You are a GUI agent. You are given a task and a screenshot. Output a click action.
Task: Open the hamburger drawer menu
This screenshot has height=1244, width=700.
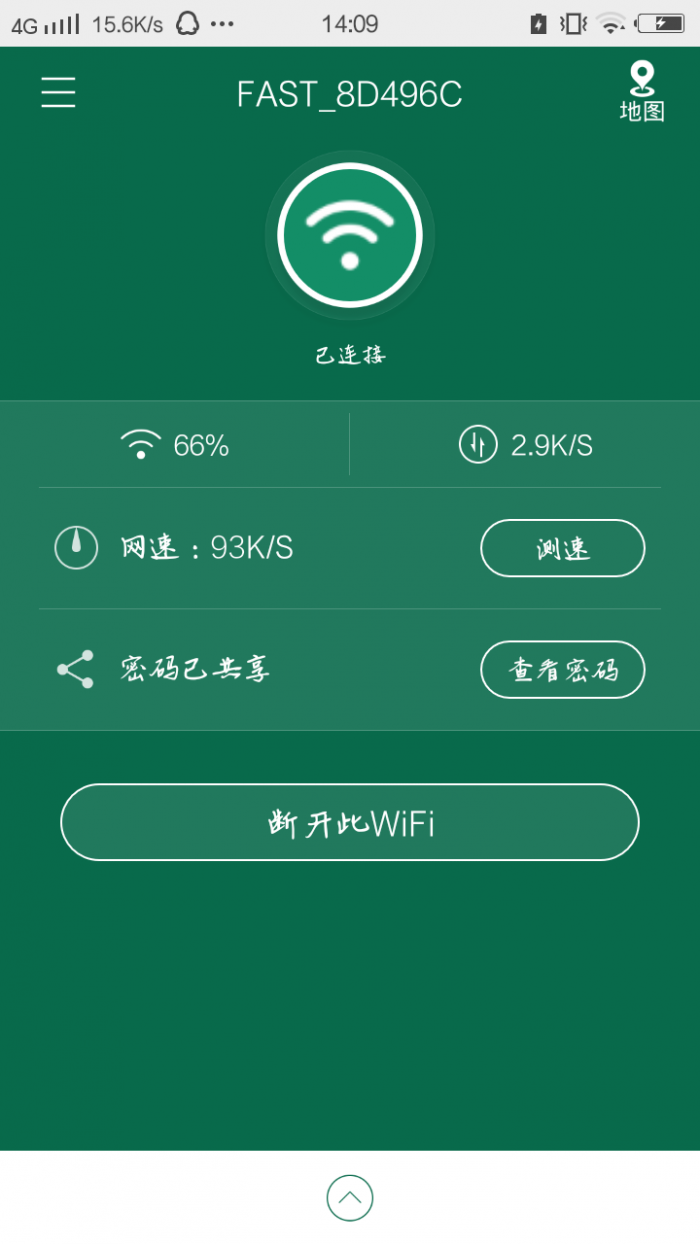pos(59,92)
